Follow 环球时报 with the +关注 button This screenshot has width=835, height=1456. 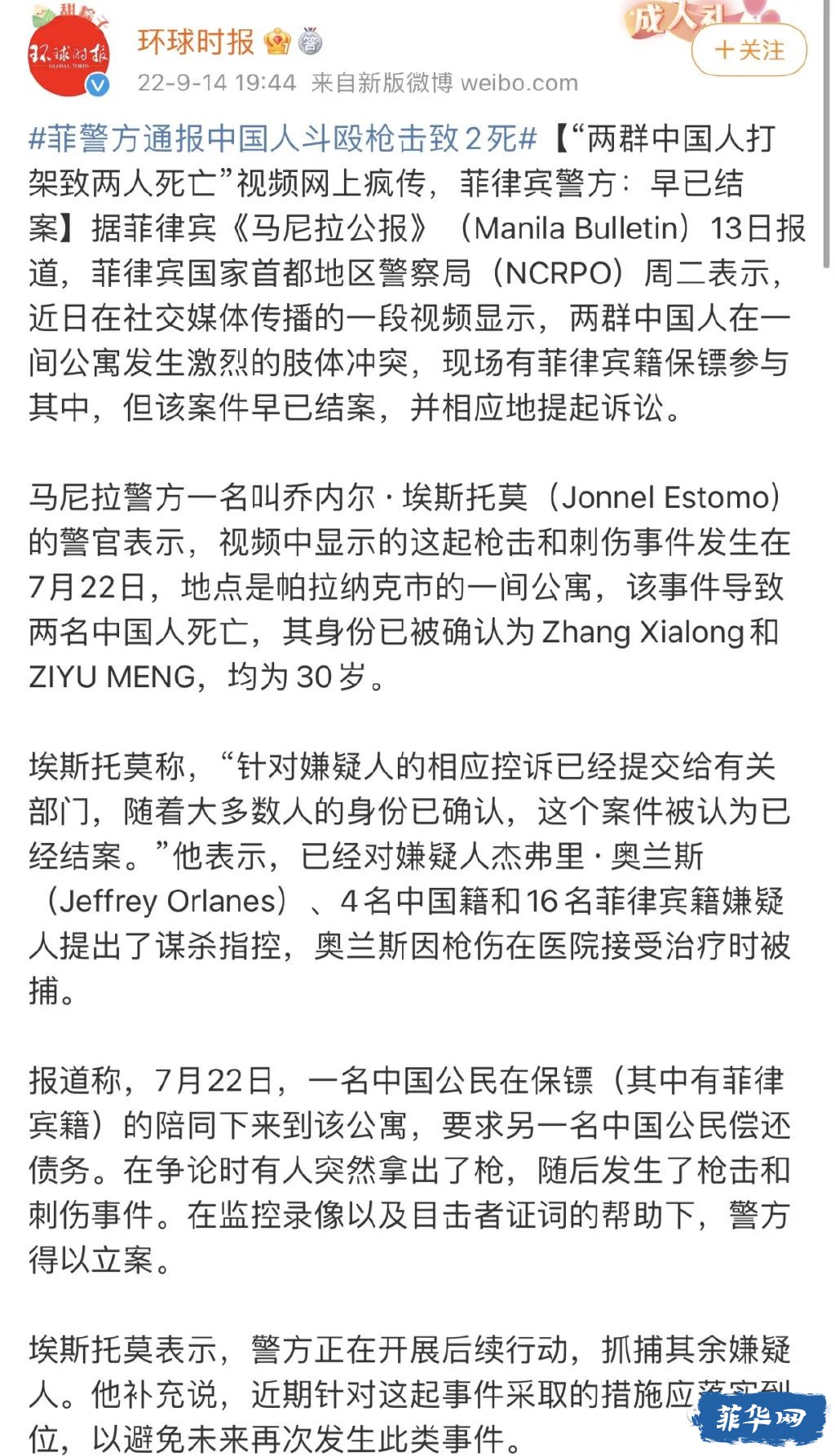749,51
